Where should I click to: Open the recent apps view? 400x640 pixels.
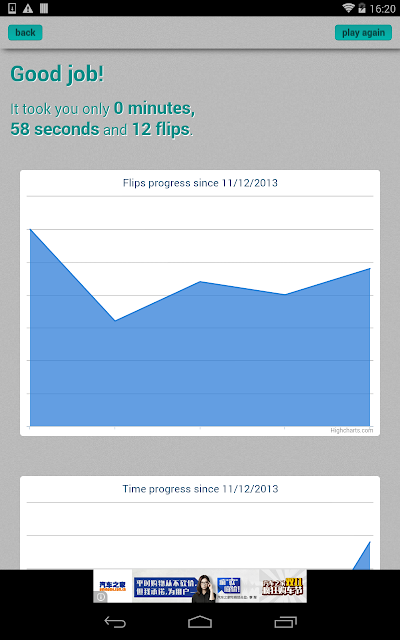[285, 622]
